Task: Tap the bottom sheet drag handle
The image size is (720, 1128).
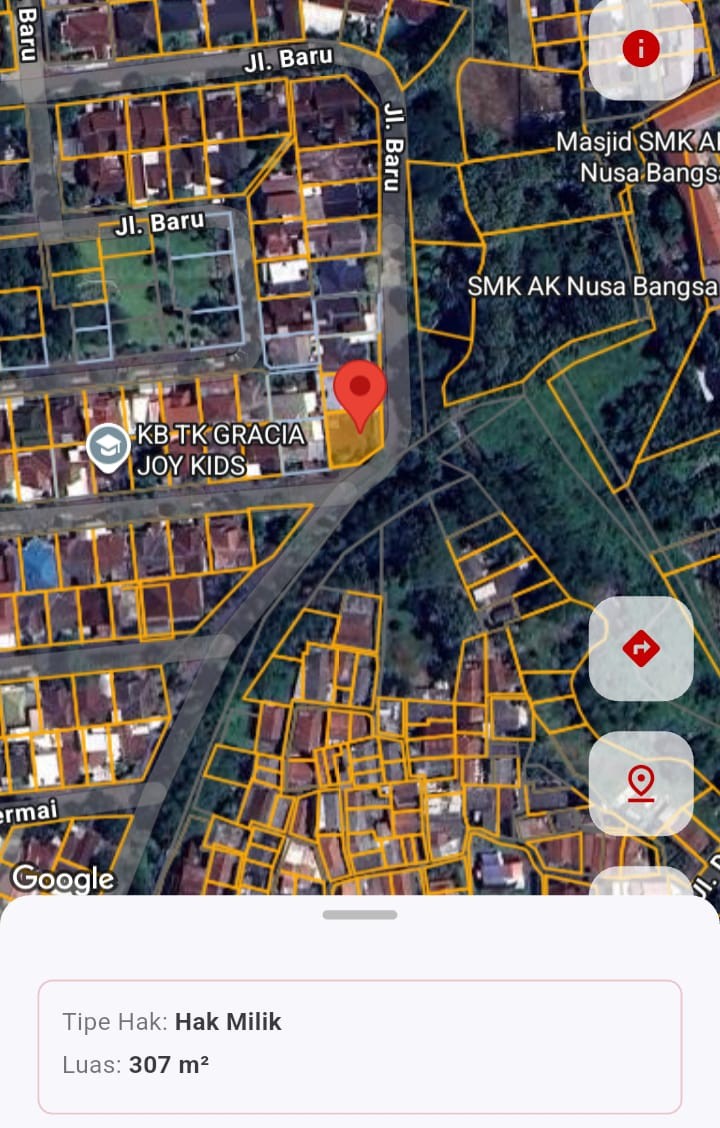Action: [x=360, y=915]
